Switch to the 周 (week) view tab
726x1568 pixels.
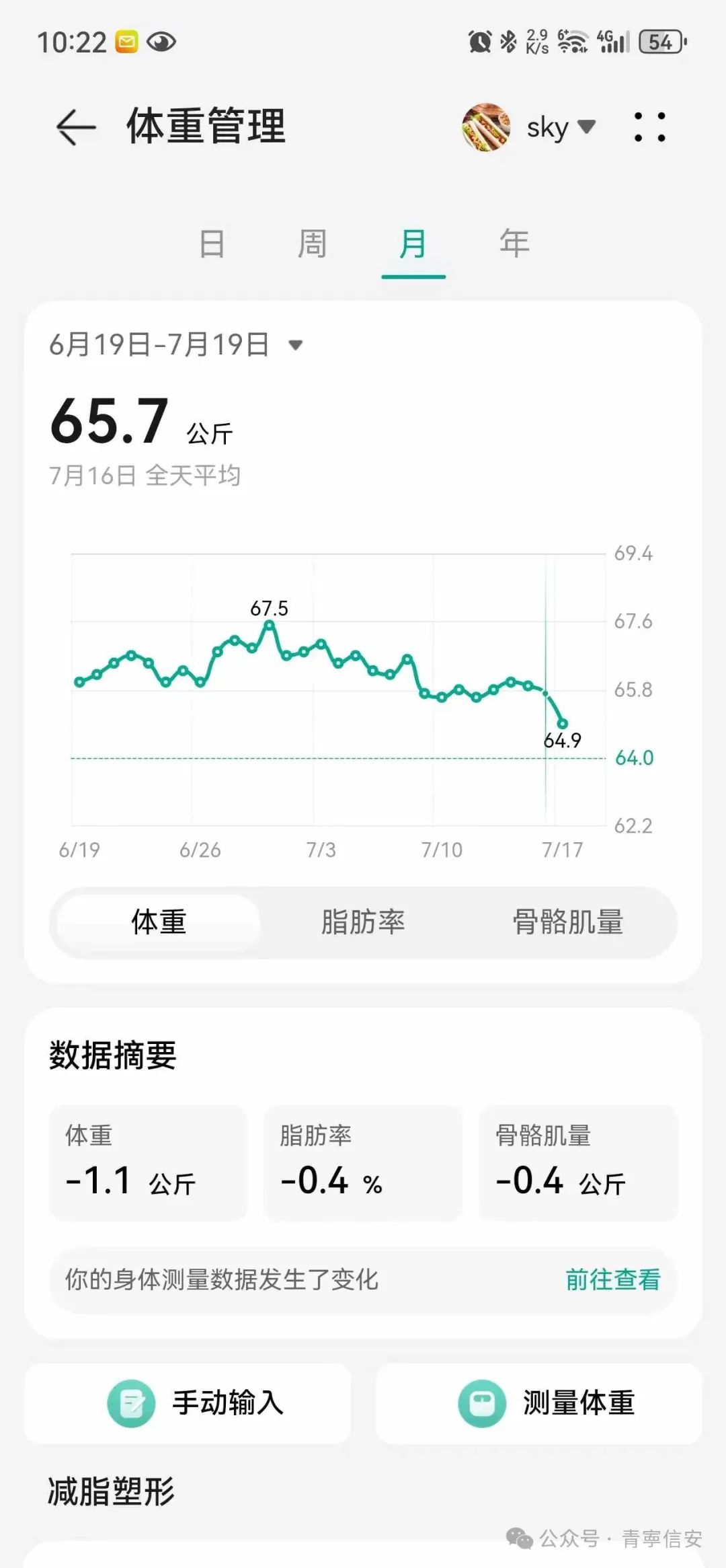312,244
